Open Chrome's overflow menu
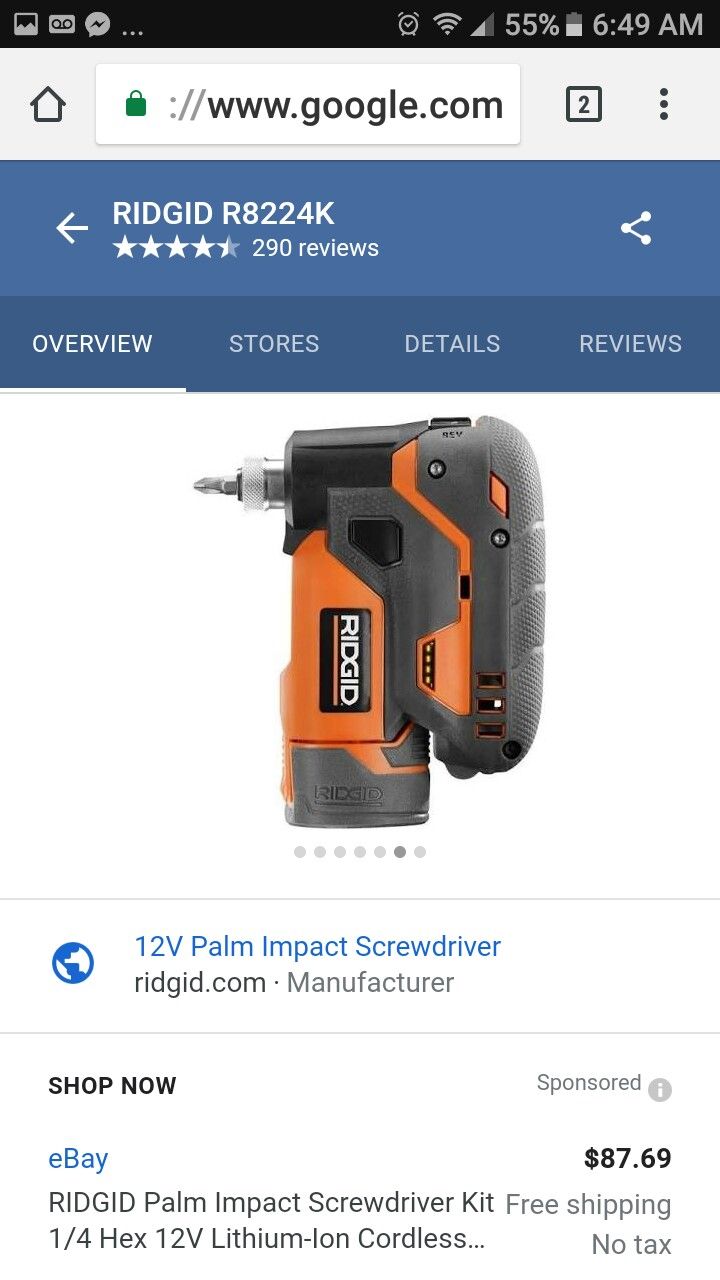The height and width of the screenshot is (1280, 720). (663, 104)
